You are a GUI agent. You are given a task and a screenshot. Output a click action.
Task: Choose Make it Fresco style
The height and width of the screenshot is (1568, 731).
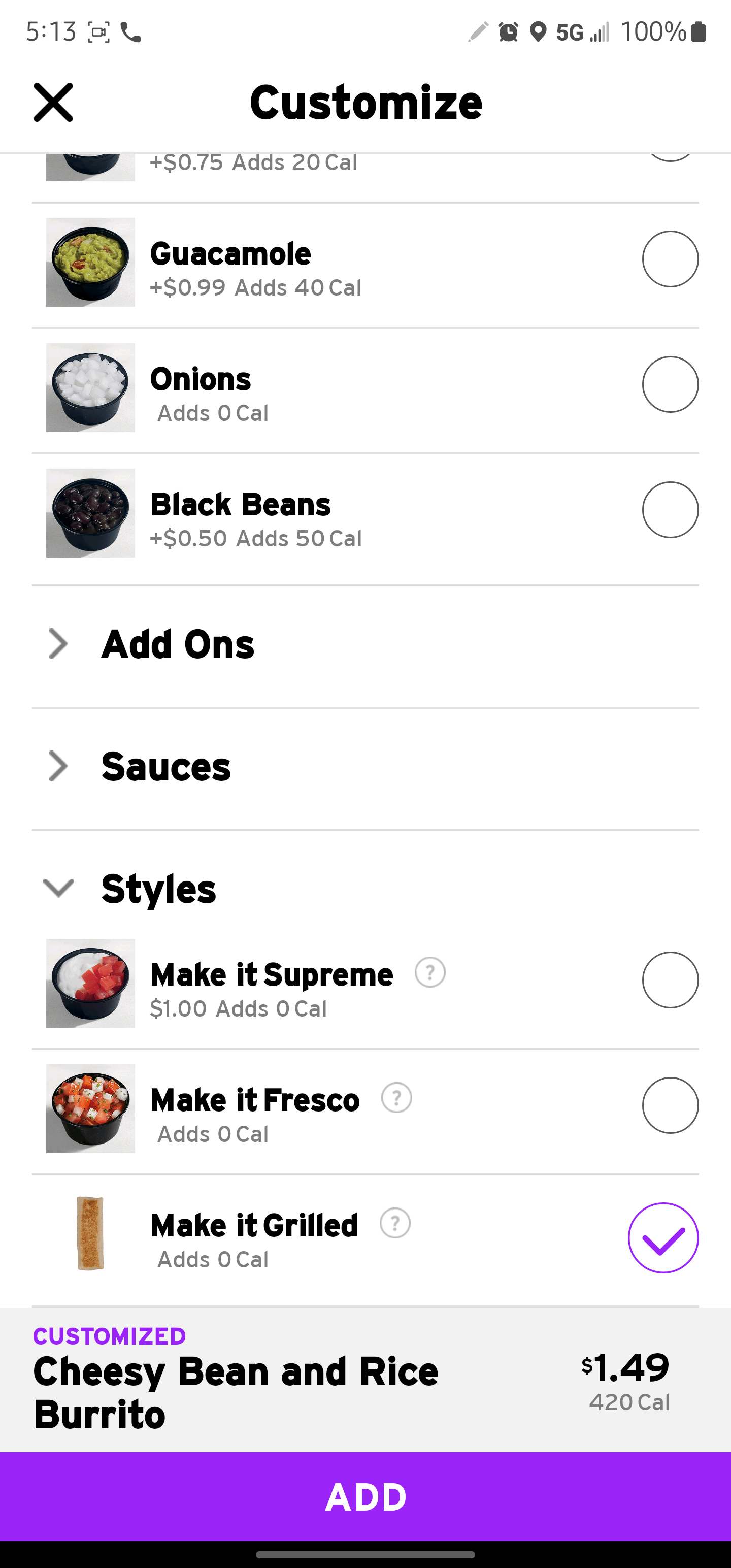(670, 1105)
